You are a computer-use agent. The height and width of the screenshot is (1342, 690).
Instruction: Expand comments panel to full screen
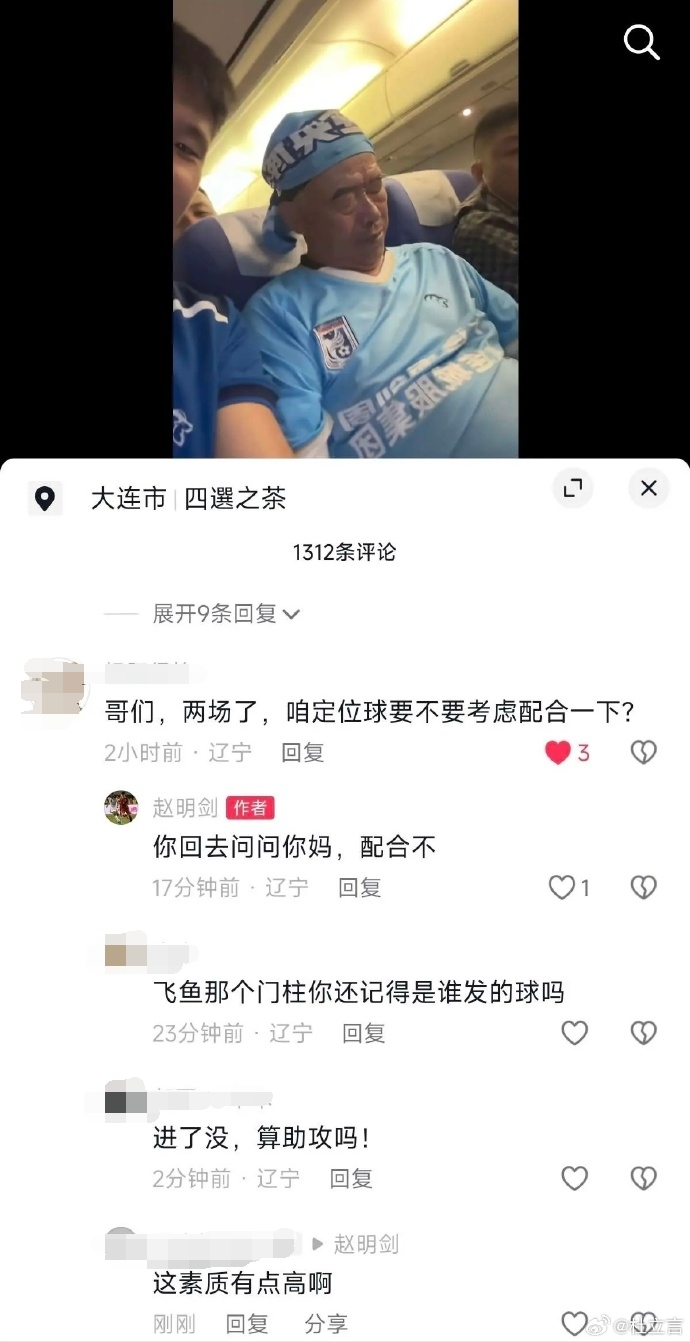573,488
